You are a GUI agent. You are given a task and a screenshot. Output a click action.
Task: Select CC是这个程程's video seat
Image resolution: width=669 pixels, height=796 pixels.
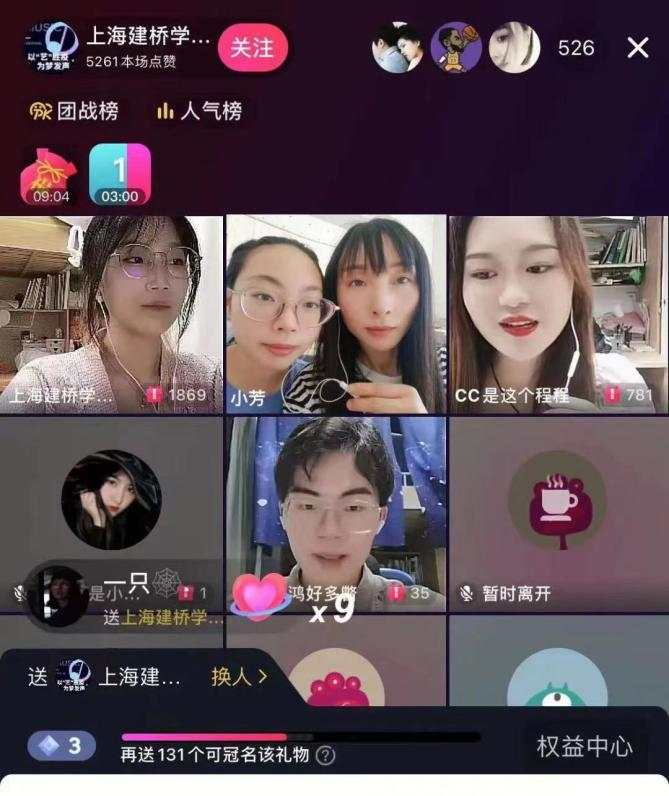pos(557,314)
